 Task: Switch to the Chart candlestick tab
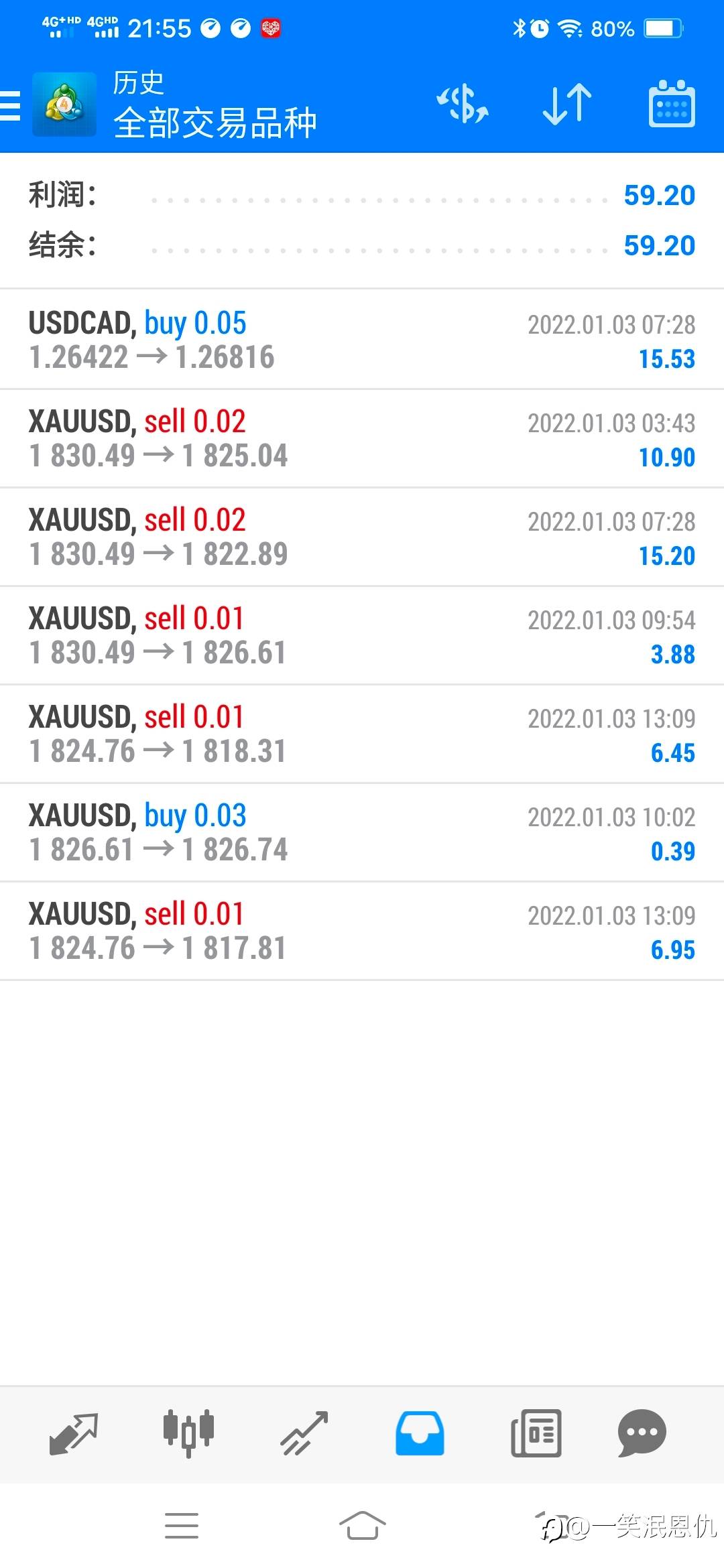(188, 1434)
